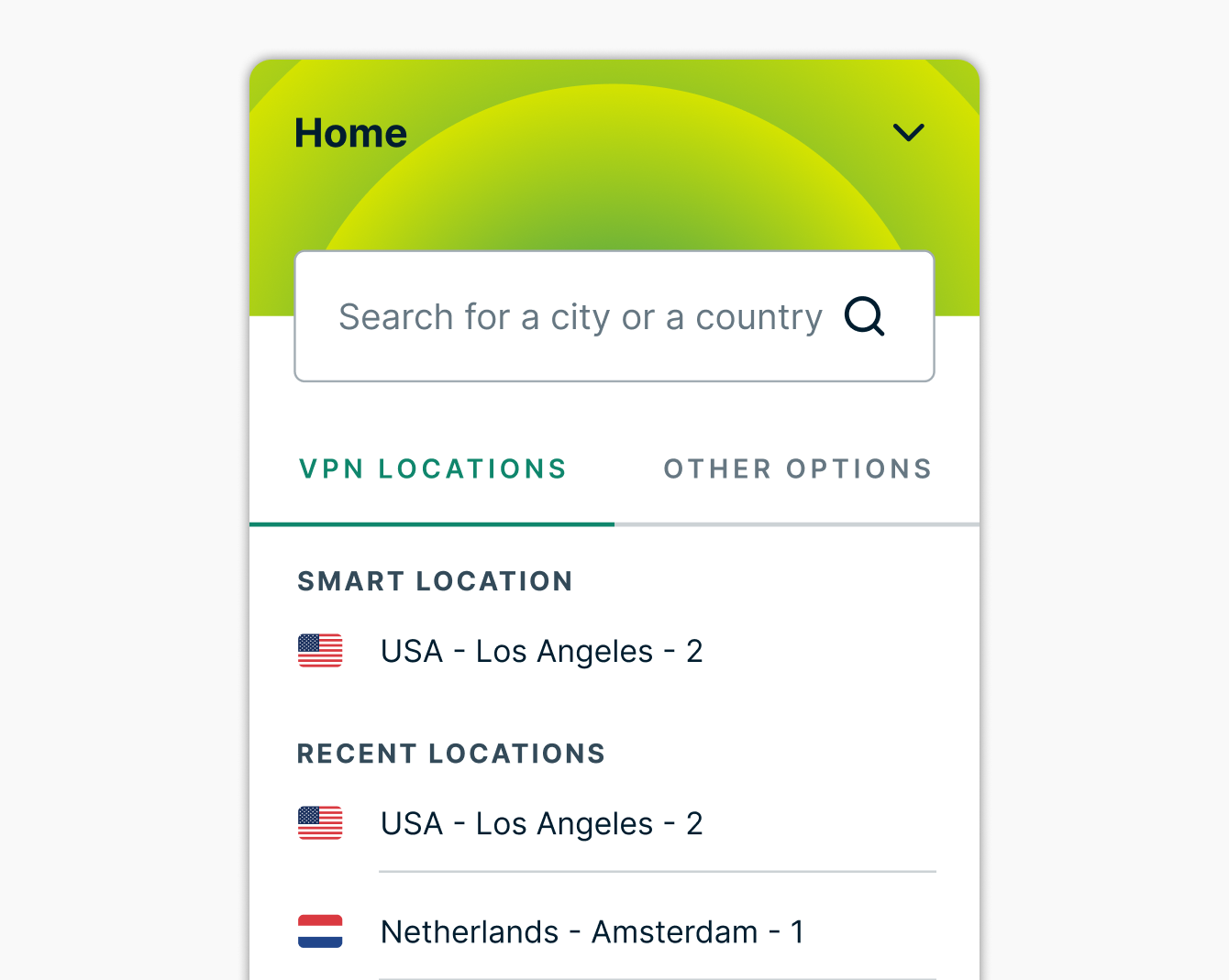The width and height of the screenshot is (1229, 980).
Task: Connect to Netherlands - Amsterdam - 1
Action: click(x=592, y=932)
